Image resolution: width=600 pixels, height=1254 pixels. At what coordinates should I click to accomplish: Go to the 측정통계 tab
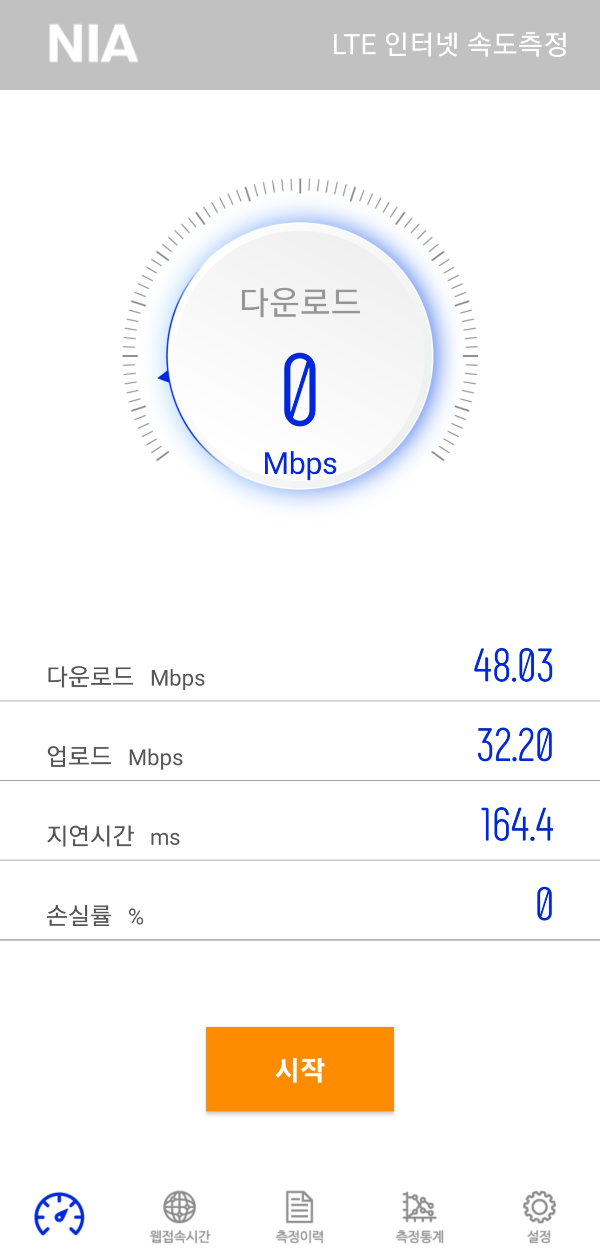(x=420, y=1217)
